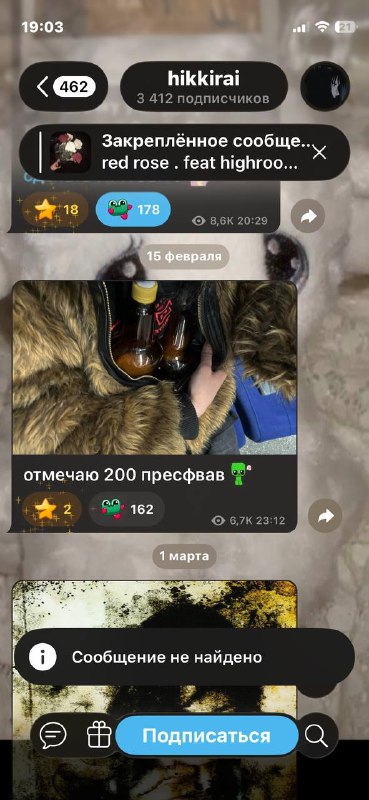
Task: Open the channel avatar profile picture
Action: point(325,86)
